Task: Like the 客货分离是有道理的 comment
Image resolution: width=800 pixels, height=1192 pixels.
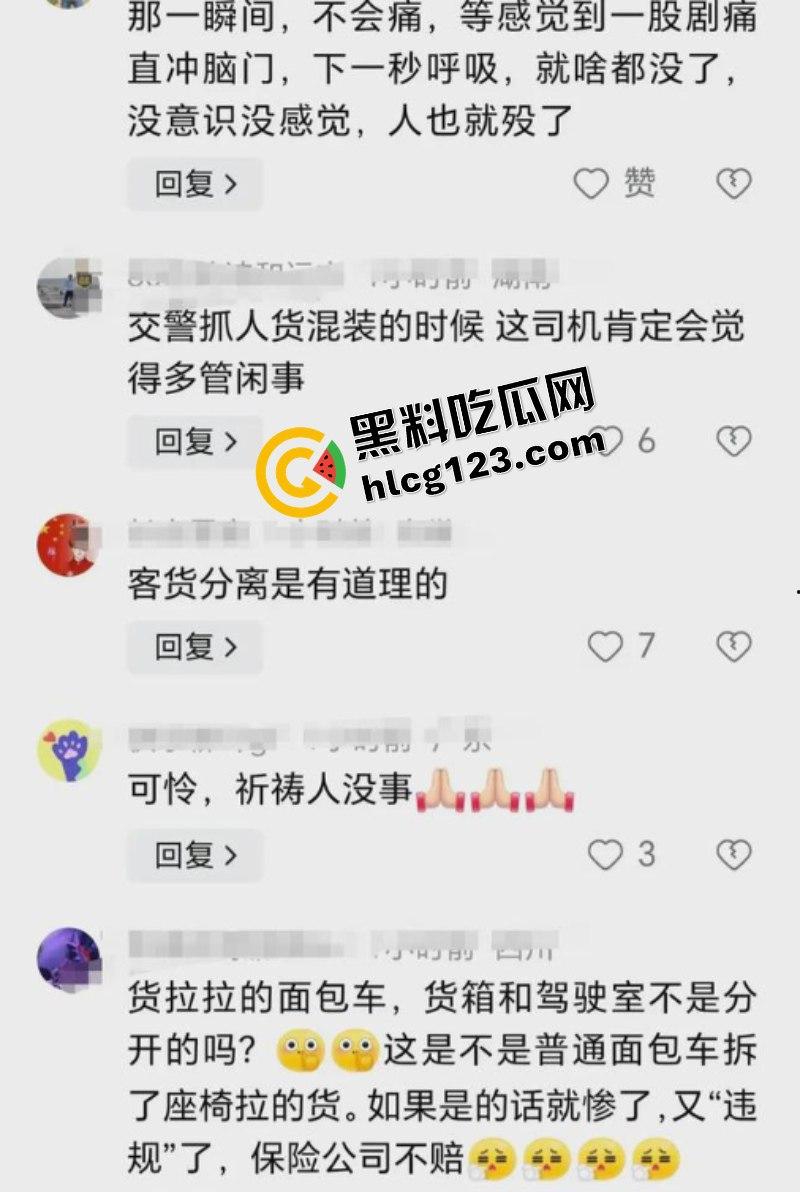Action: (x=605, y=647)
